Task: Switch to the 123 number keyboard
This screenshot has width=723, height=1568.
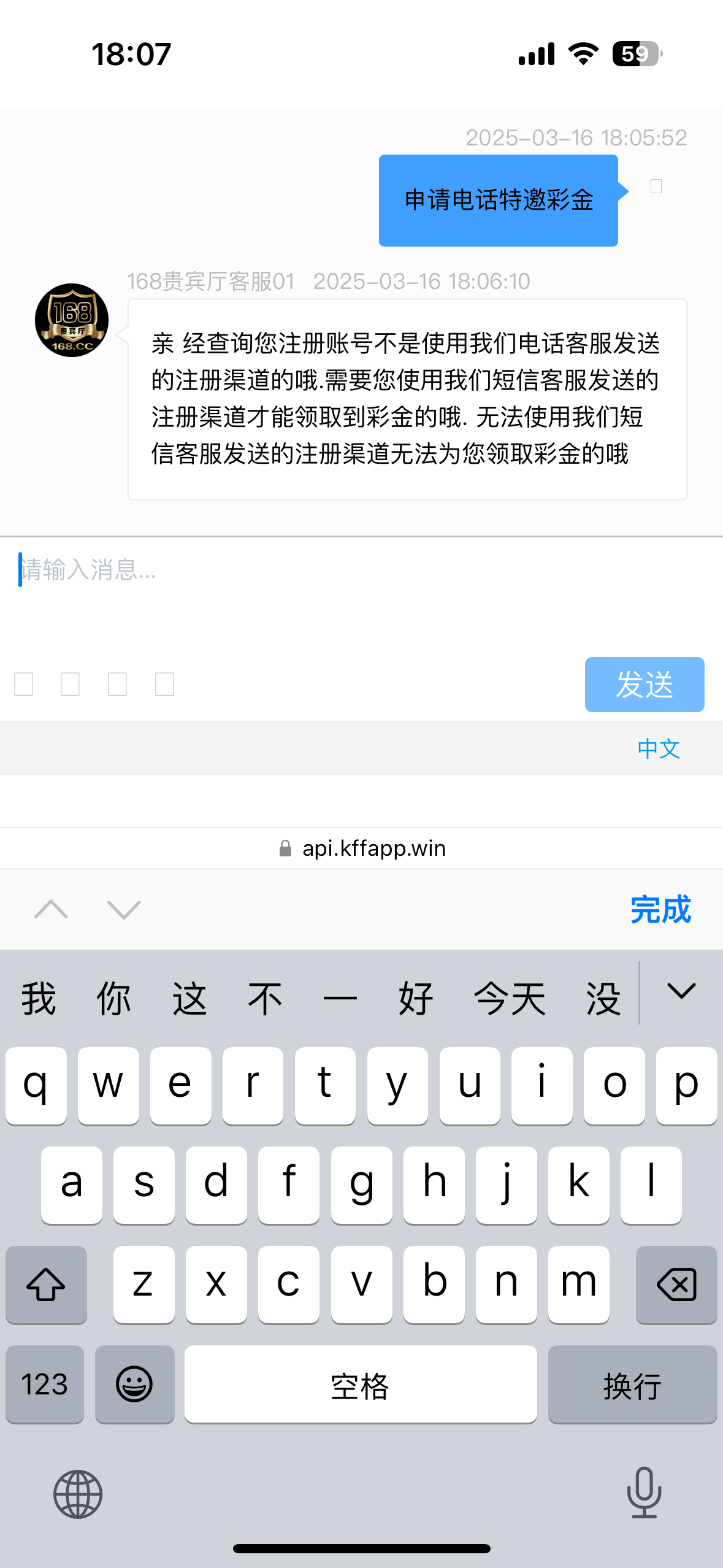Action: (45, 1384)
